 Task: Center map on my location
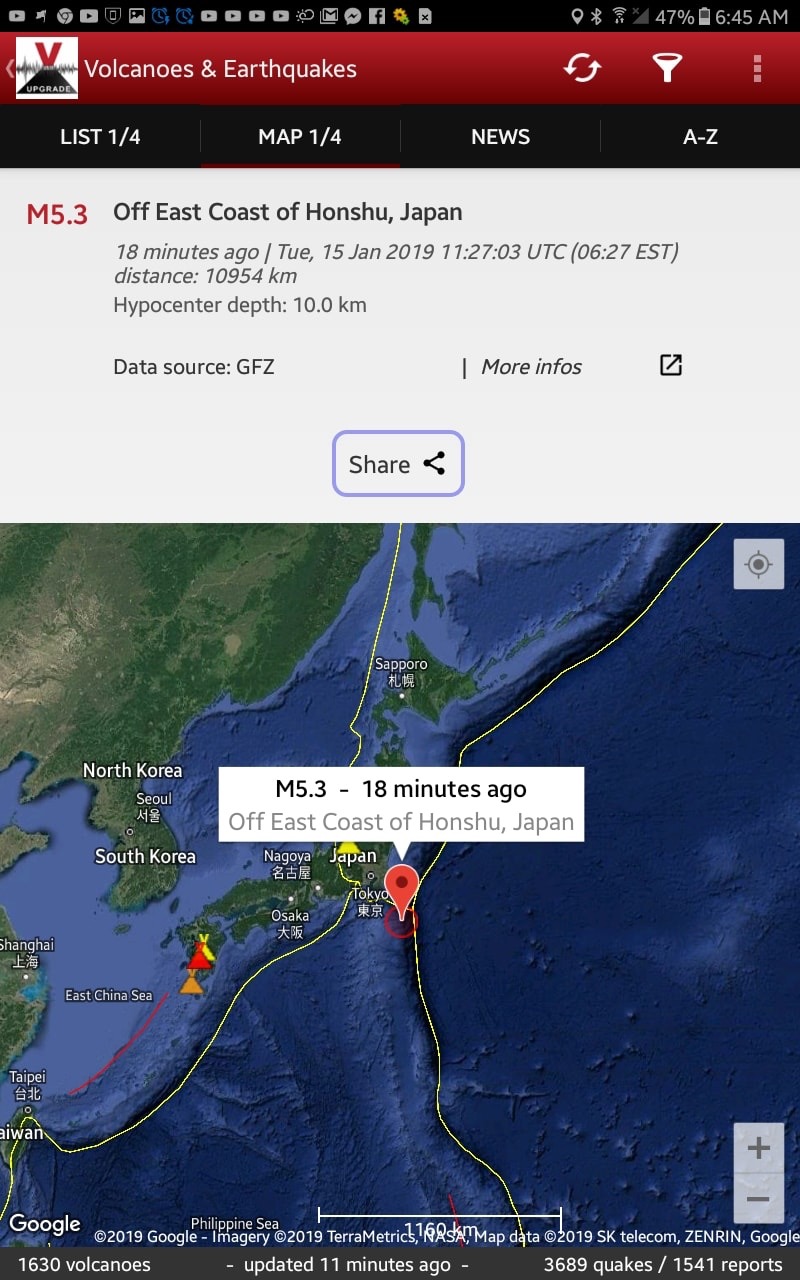point(758,565)
